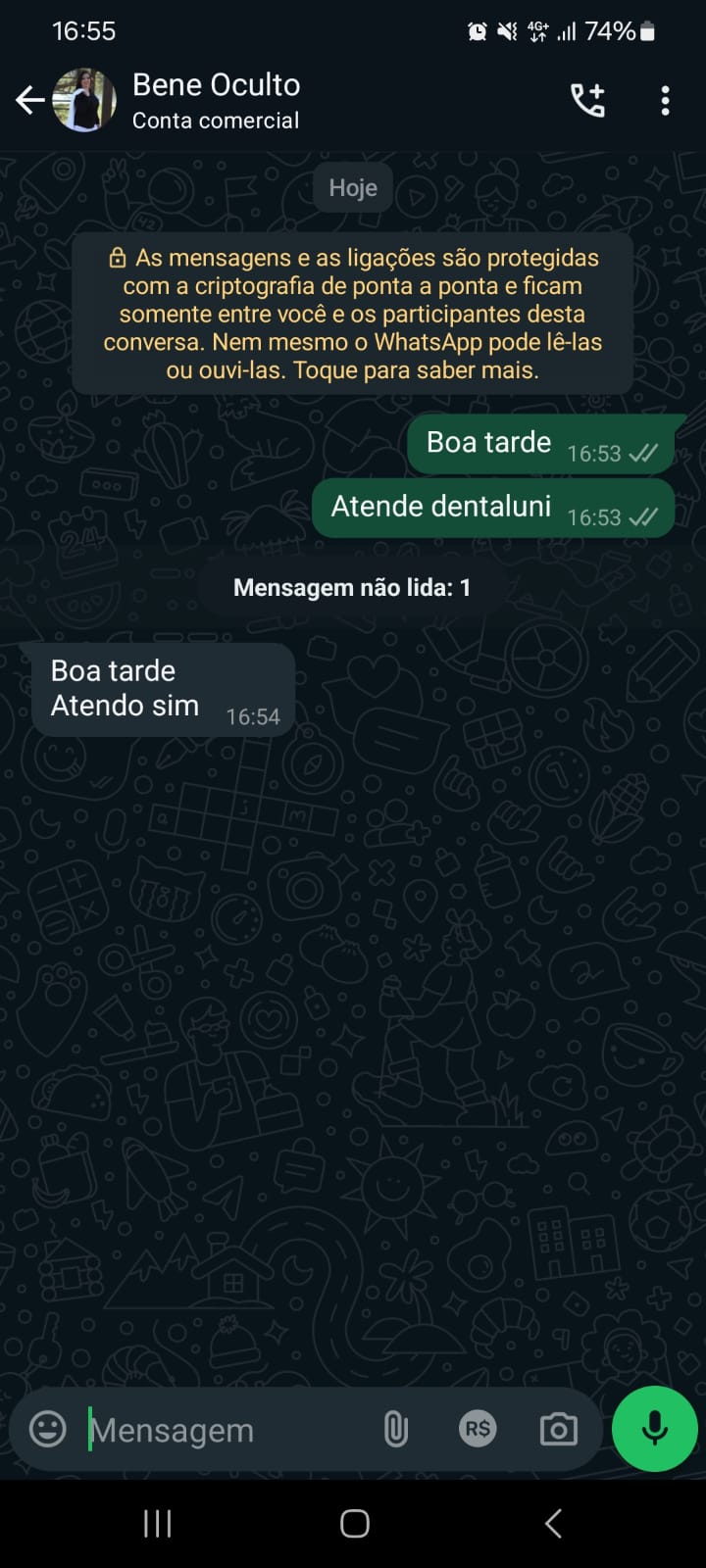Open the recent apps view

[x=157, y=1523]
